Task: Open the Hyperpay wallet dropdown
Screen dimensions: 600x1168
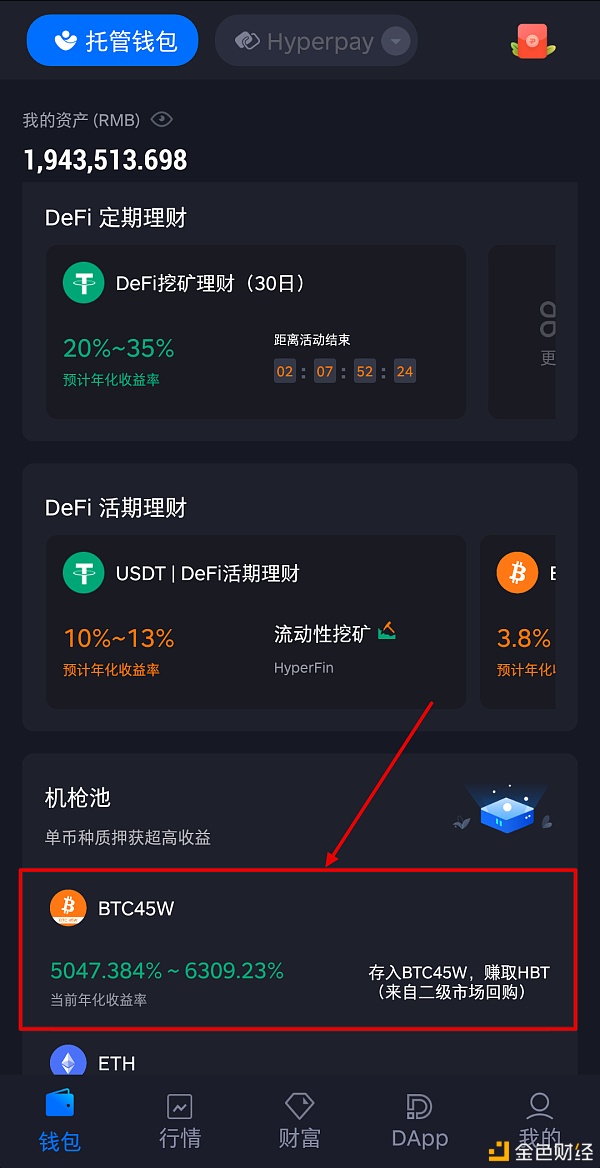Action: [x=396, y=42]
